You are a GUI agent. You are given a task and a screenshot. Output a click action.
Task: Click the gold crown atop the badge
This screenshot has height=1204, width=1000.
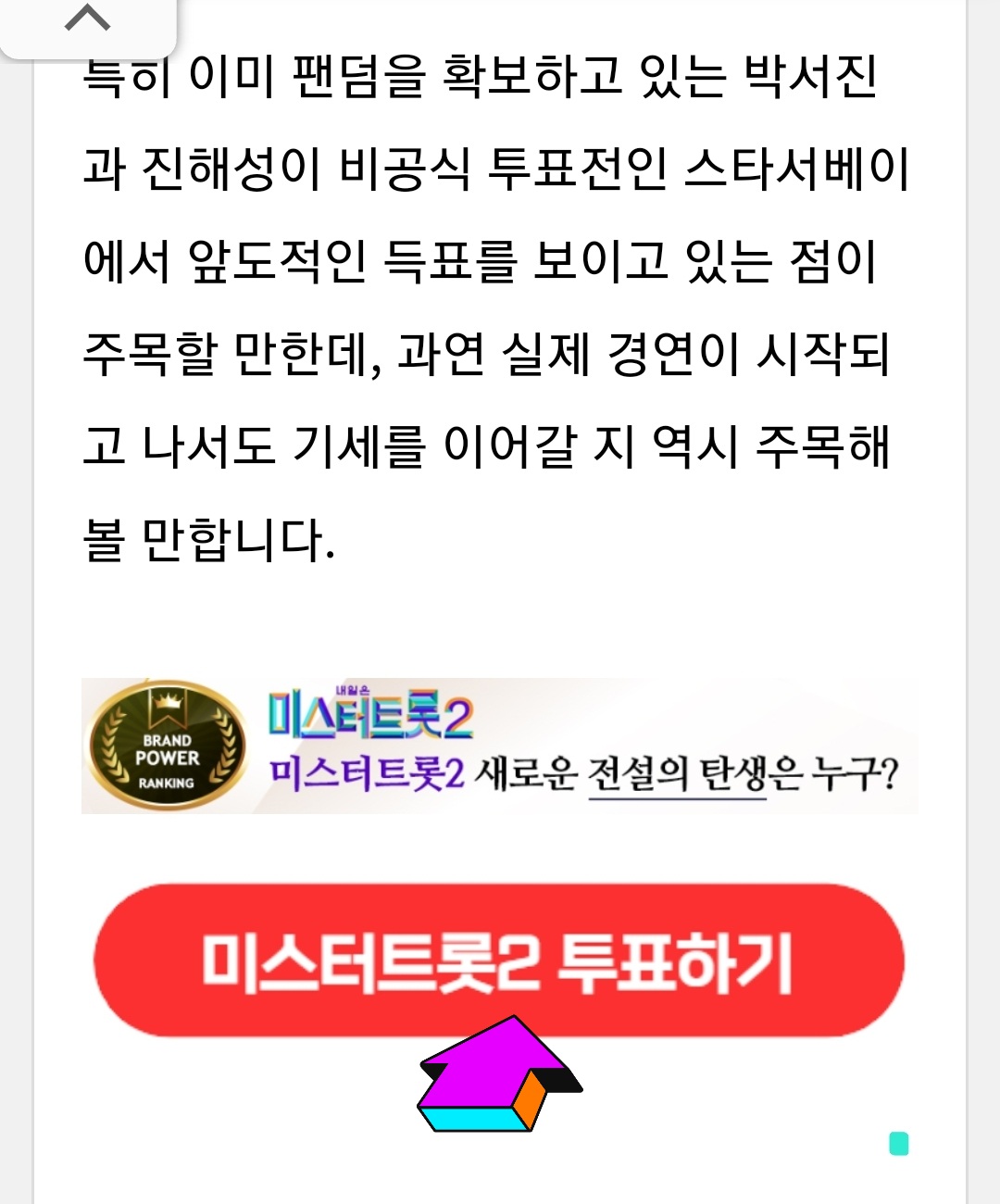(x=165, y=702)
